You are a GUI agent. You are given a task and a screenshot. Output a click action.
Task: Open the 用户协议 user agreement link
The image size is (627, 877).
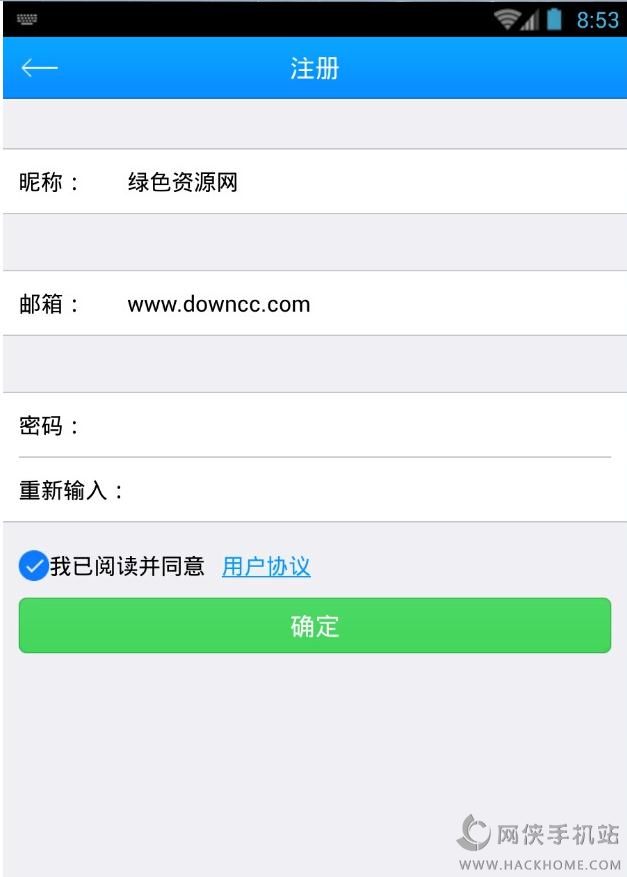click(x=266, y=567)
